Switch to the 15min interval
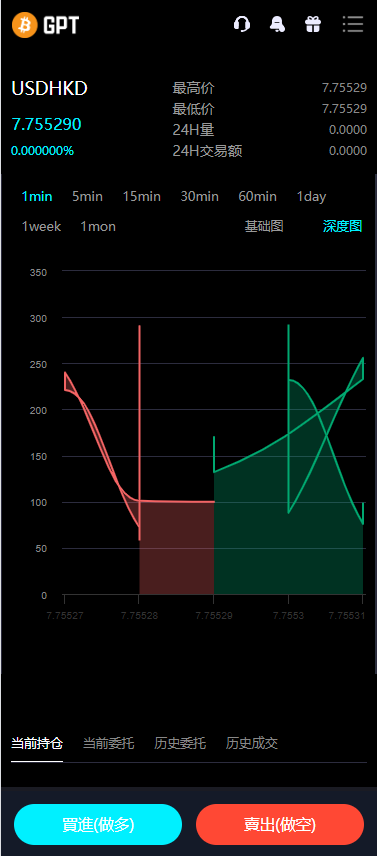The height and width of the screenshot is (856, 377). pos(142,197)
